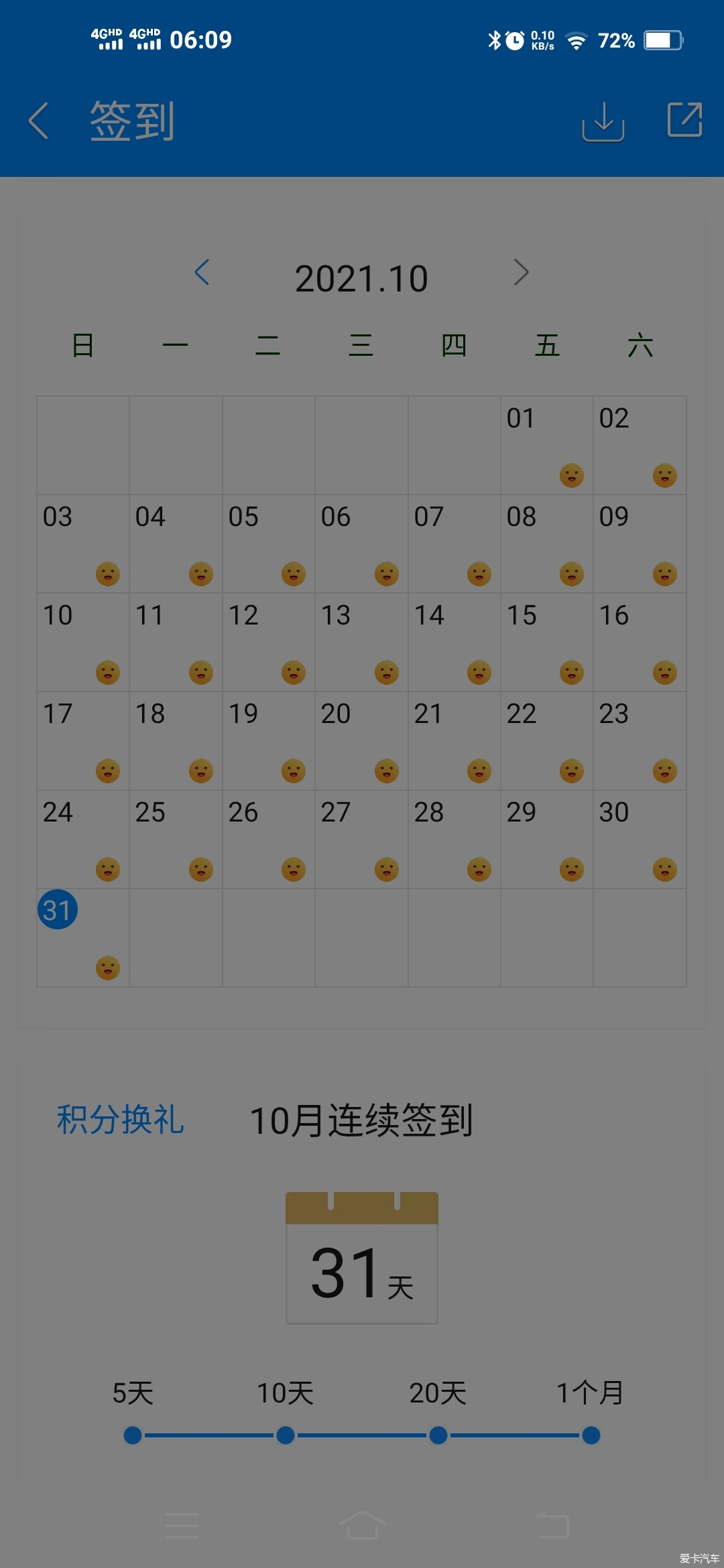
Task: Go to the next month
Action: (x=521, y=272)
